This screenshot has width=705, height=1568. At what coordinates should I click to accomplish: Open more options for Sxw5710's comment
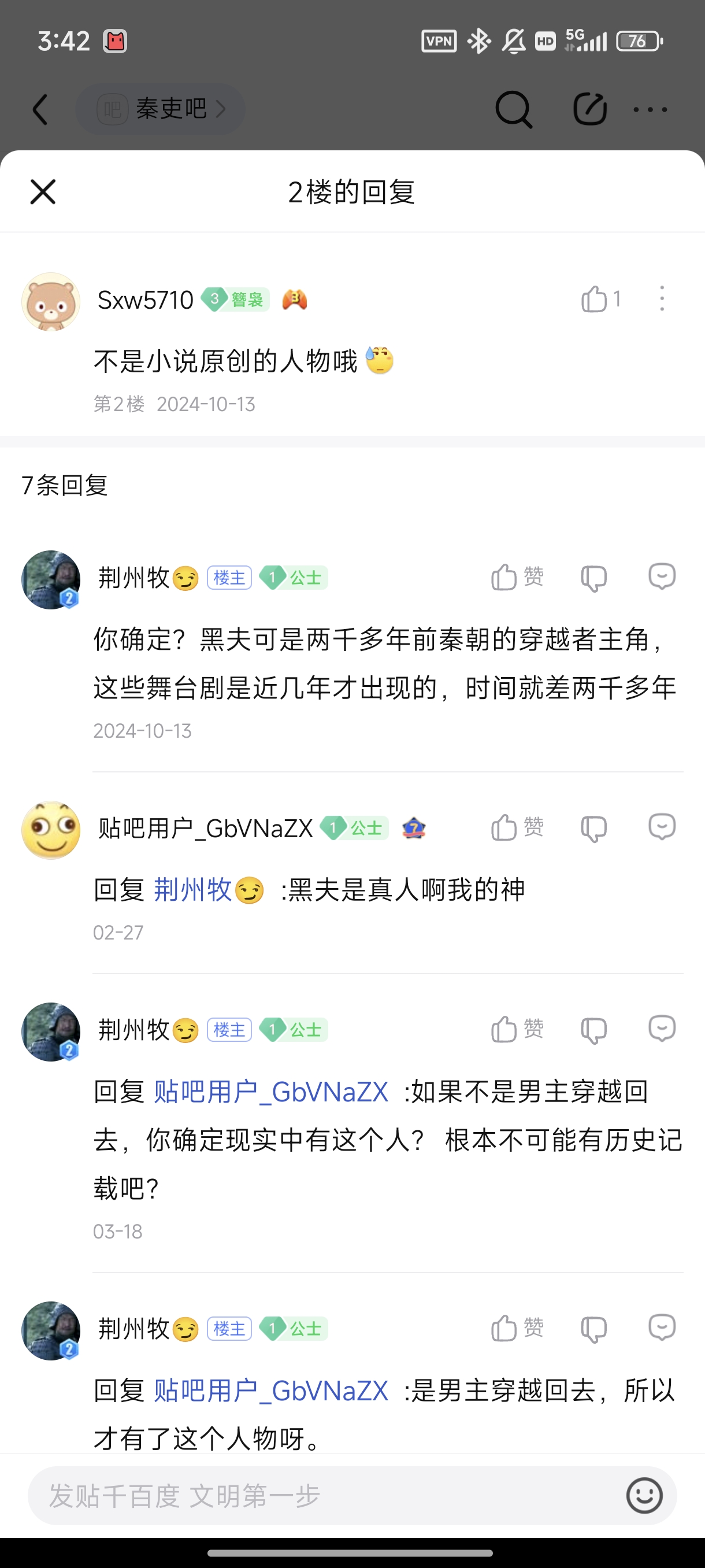tap(662, 299)
